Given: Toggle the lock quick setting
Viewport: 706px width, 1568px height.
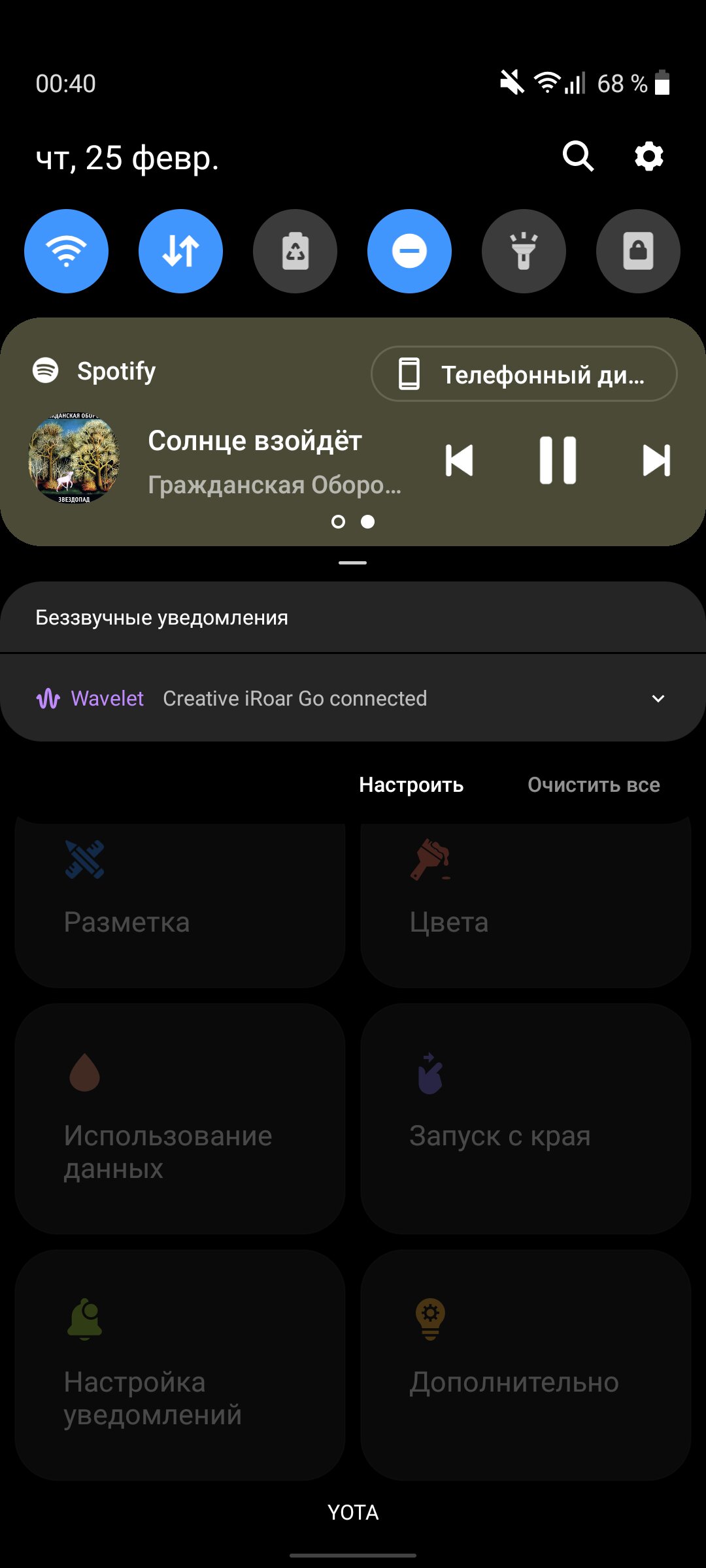Looking at the screenshot, I should point(638,252).
